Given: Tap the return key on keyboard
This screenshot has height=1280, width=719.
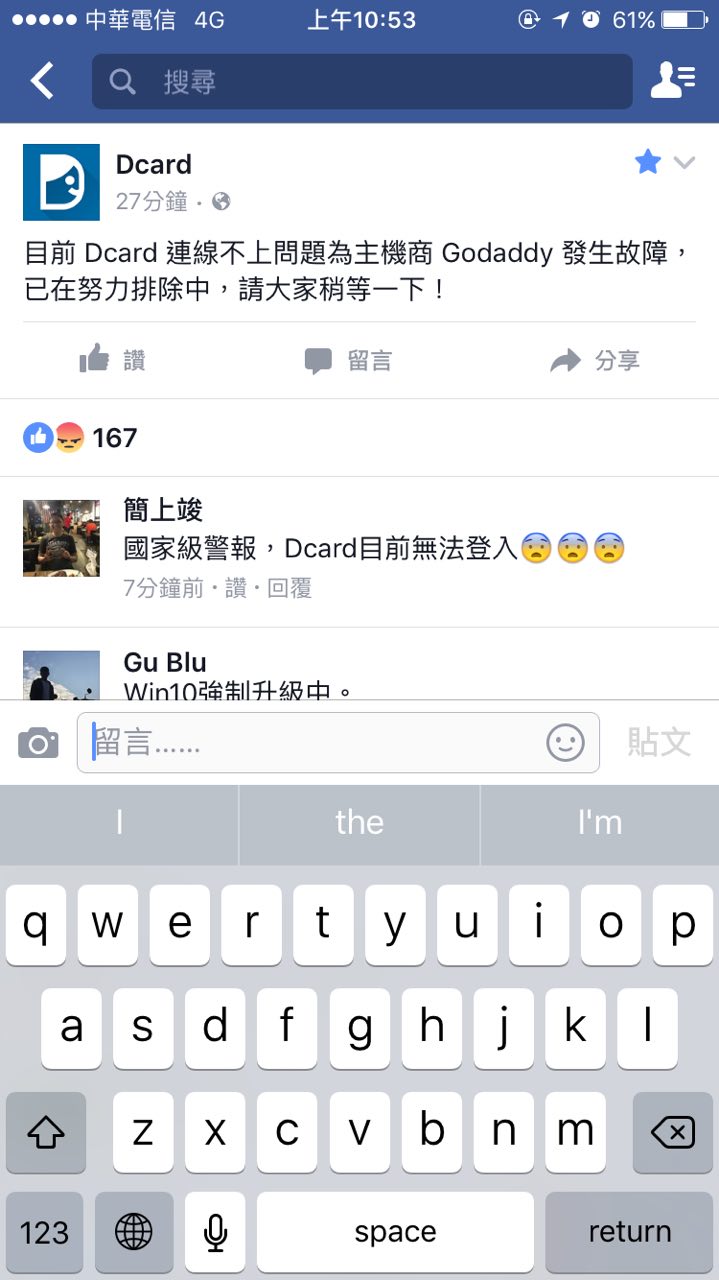Looking at the screenshot, I should (x=629, y=1232).
